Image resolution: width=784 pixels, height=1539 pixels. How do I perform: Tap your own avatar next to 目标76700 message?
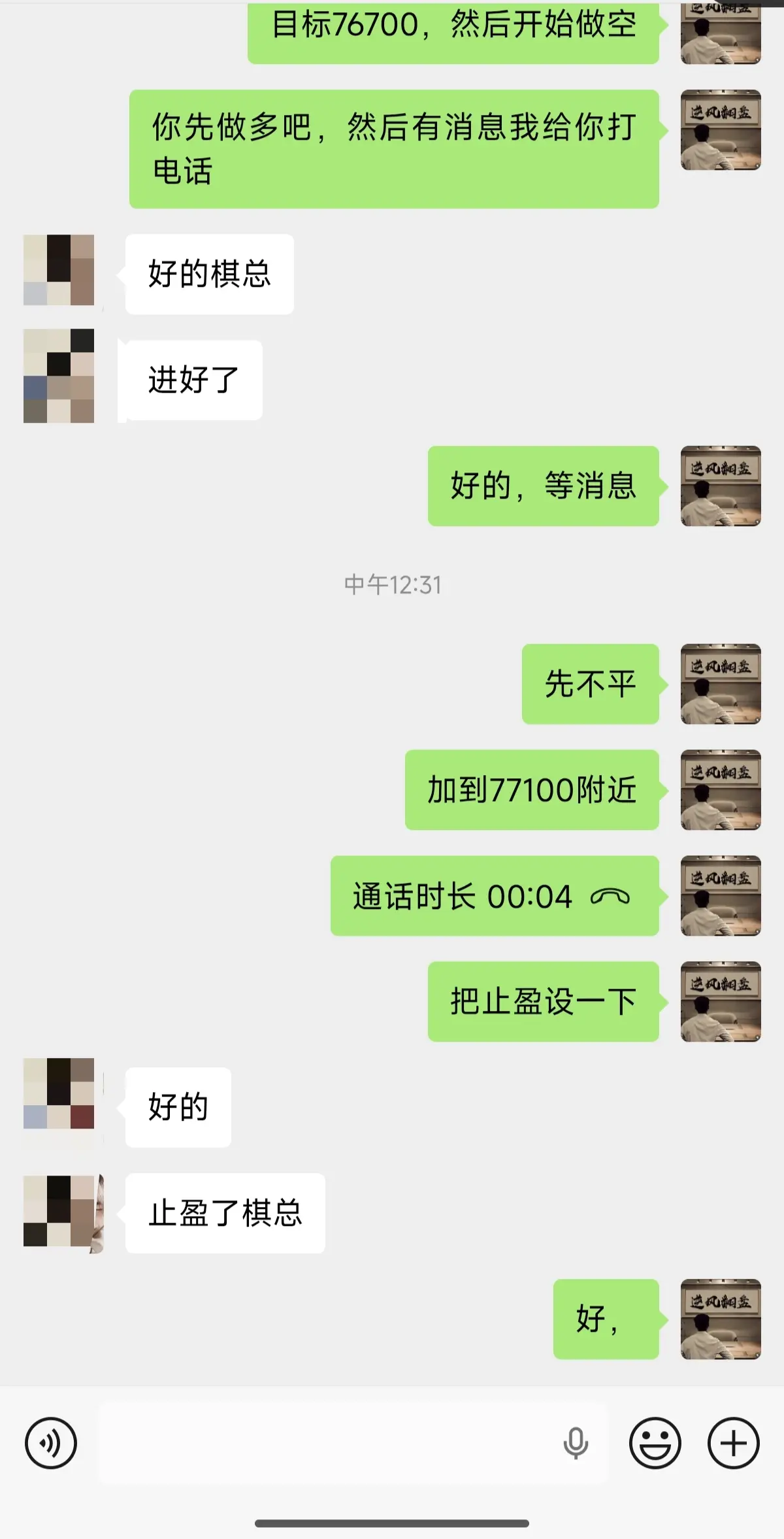coord(720,33)
